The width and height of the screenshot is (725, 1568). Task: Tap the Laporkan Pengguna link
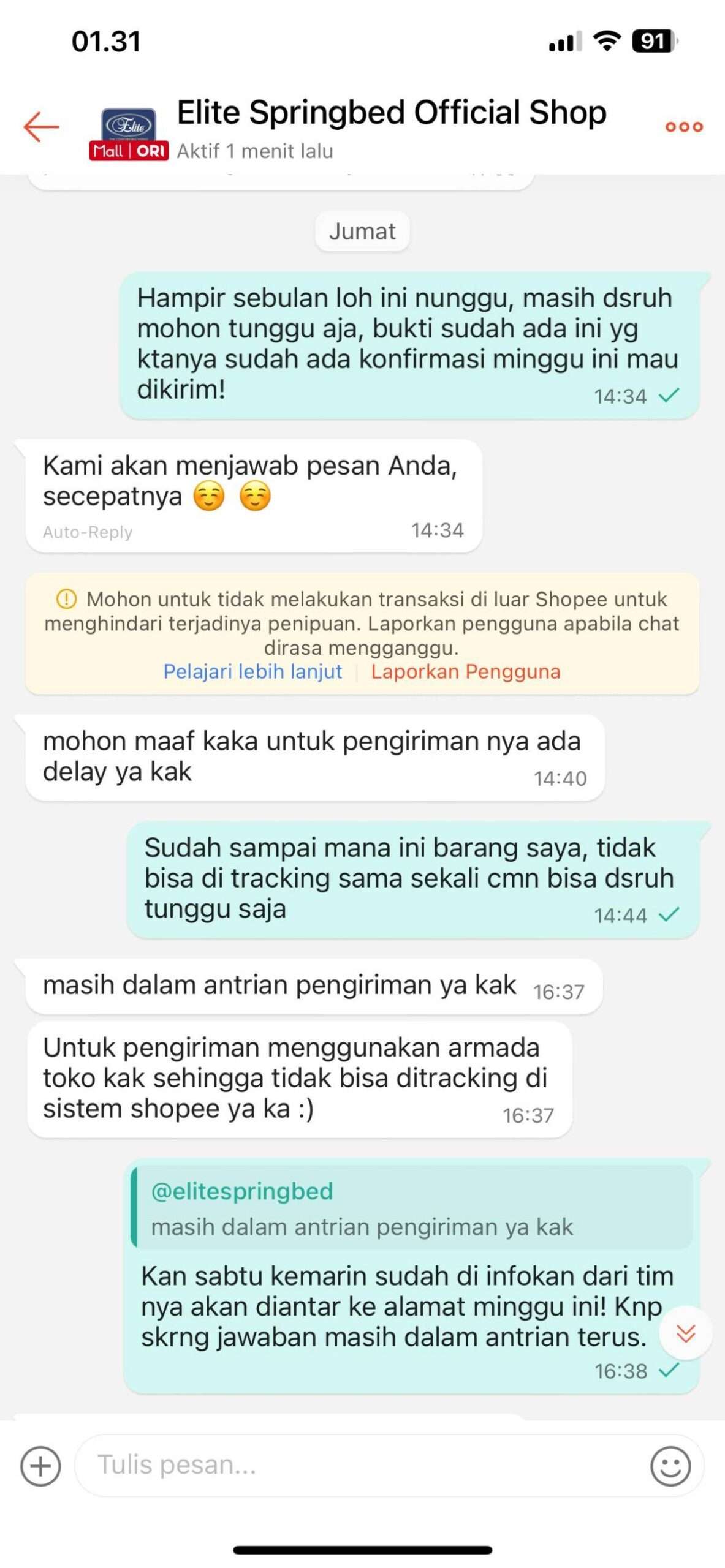[x=466, y=671]
